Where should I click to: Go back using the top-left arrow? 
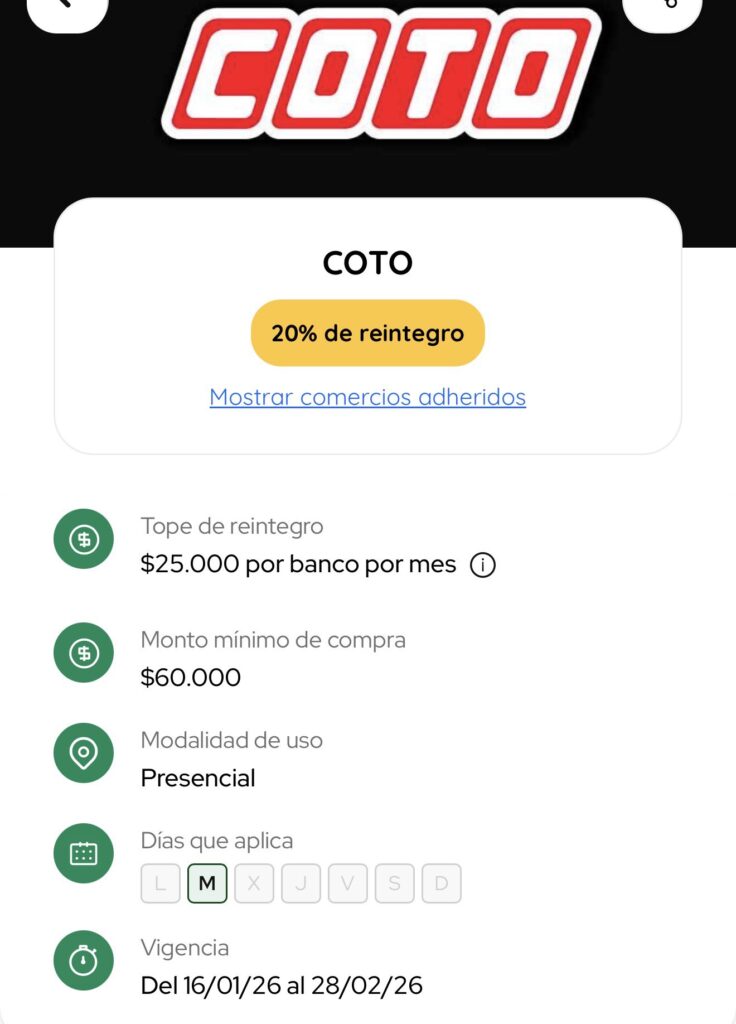point(66,8)
